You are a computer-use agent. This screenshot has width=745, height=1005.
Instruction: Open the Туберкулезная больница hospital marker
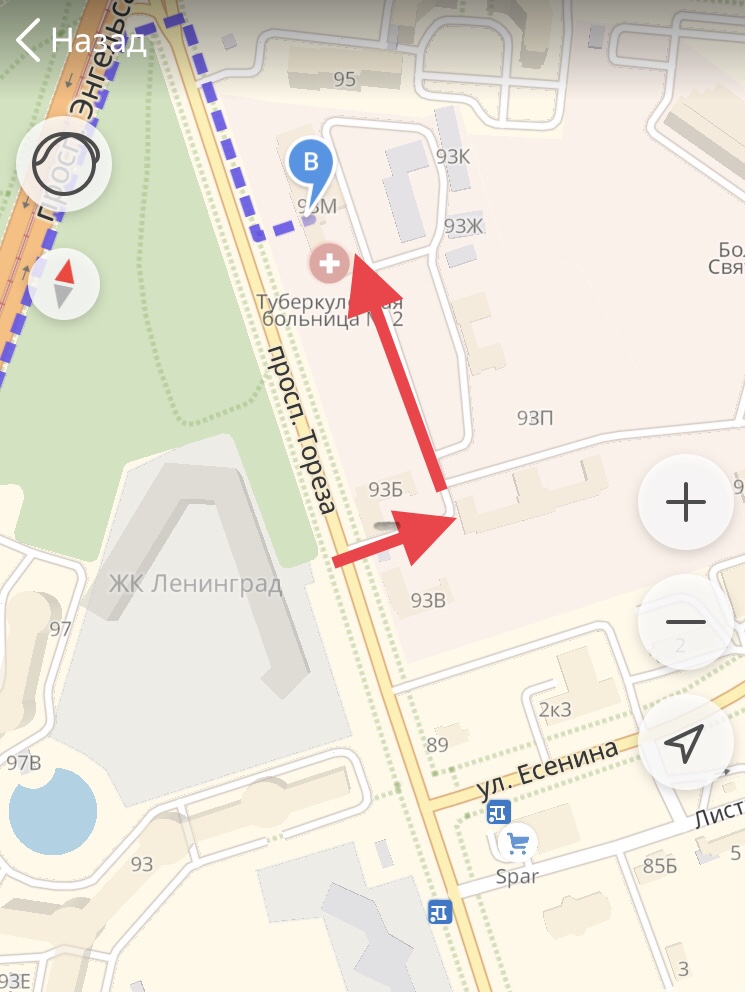pyautogui.click(x=328, y=265)
